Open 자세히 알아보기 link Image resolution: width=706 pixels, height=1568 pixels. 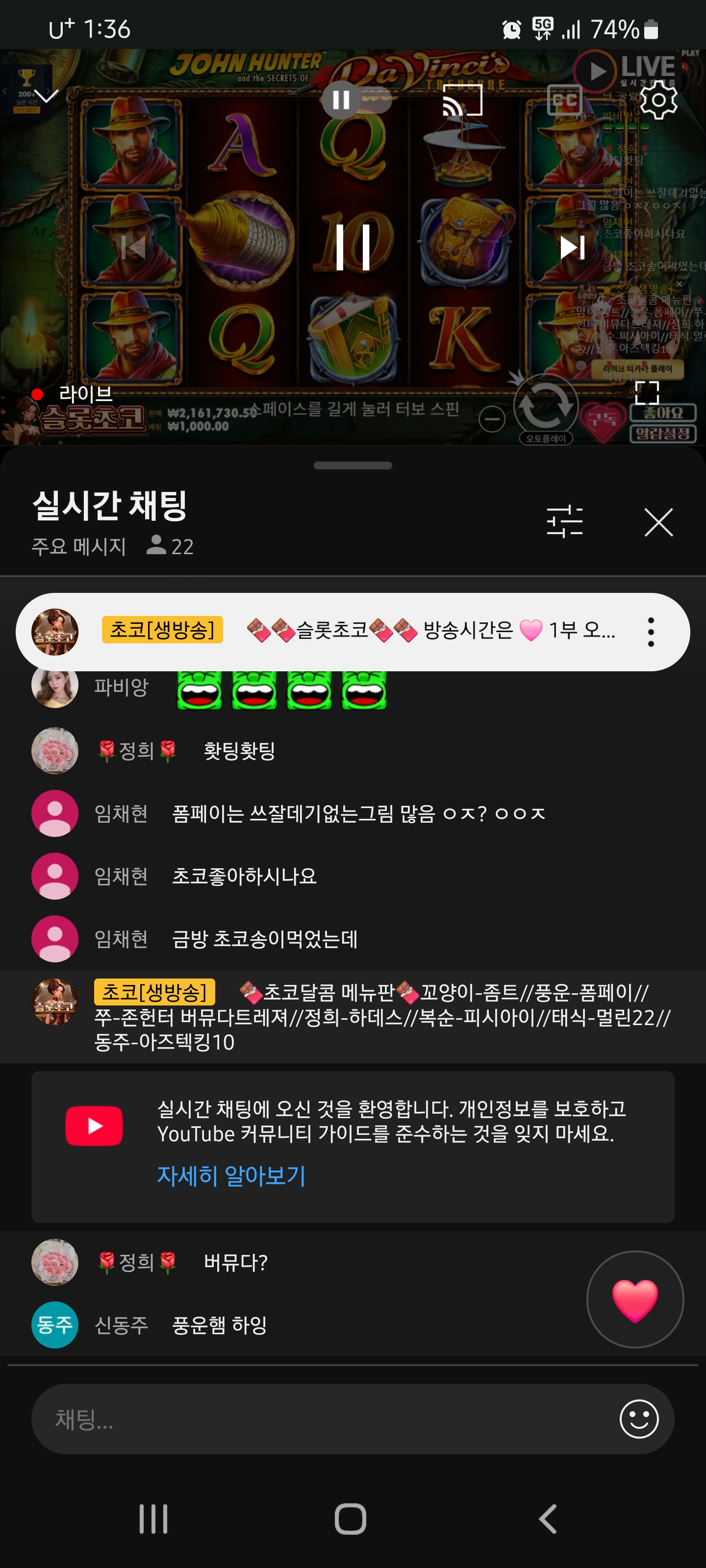click(x=231, y=1175)
